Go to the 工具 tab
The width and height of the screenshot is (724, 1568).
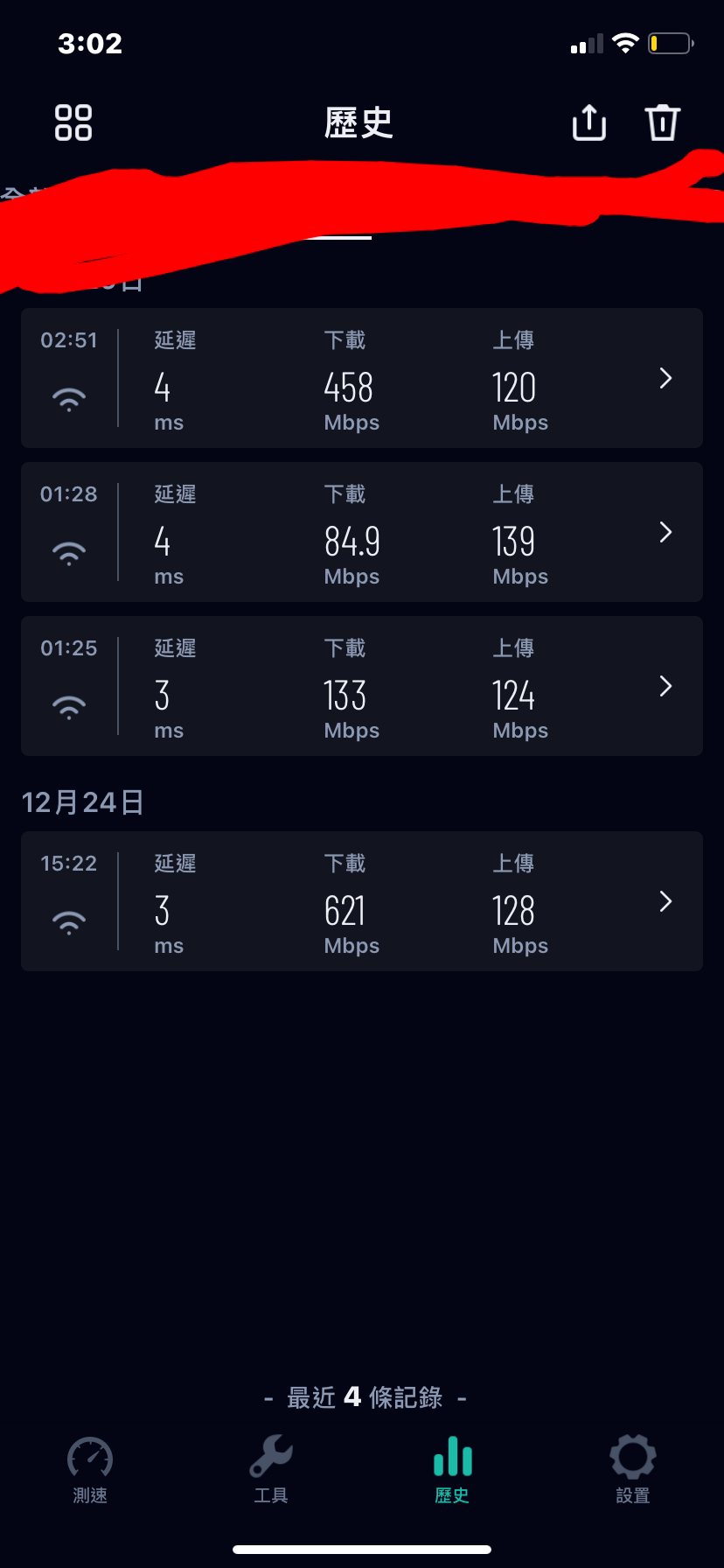point(271,1471)
